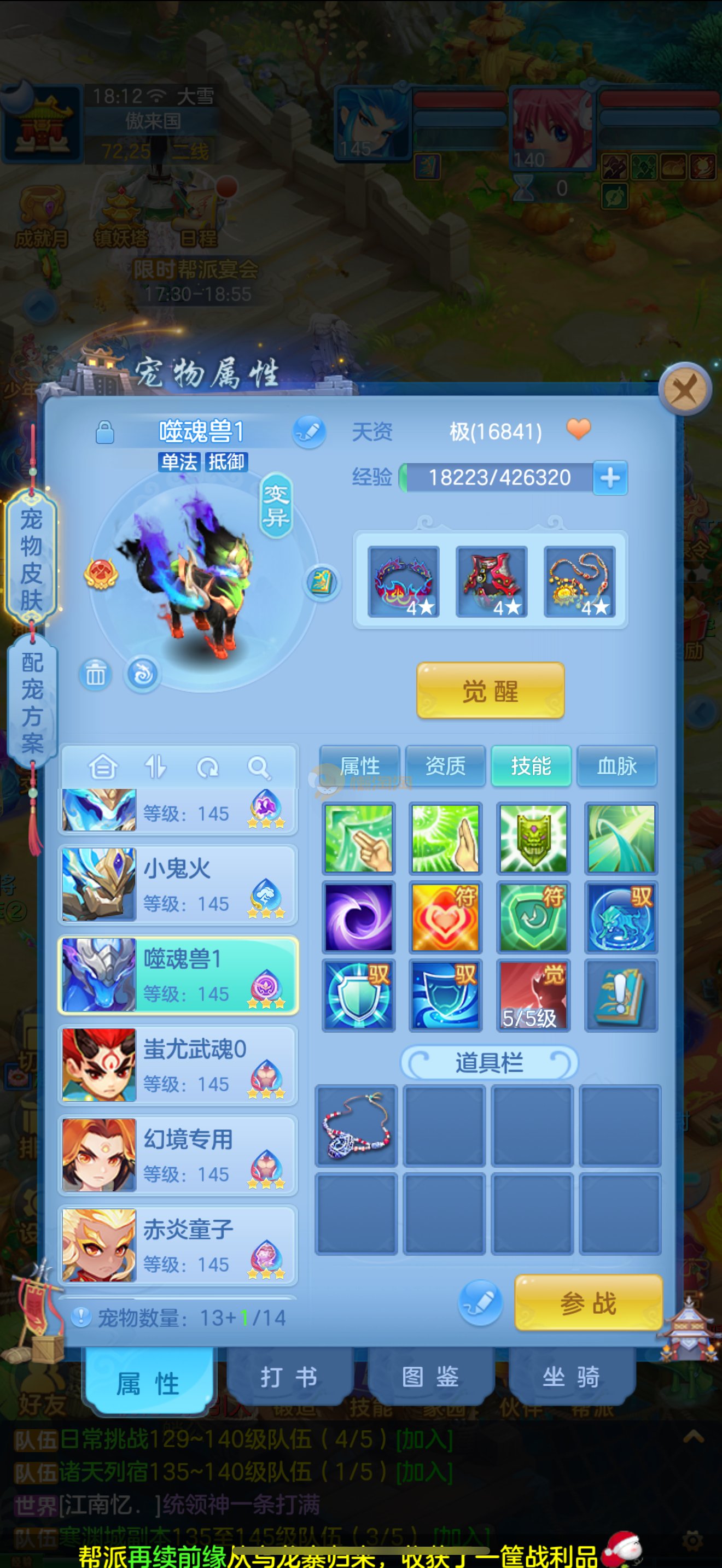Tap the 参战 button
Image resolution: width=722 pixels, height=1568 pixels.
[588, 1303]
